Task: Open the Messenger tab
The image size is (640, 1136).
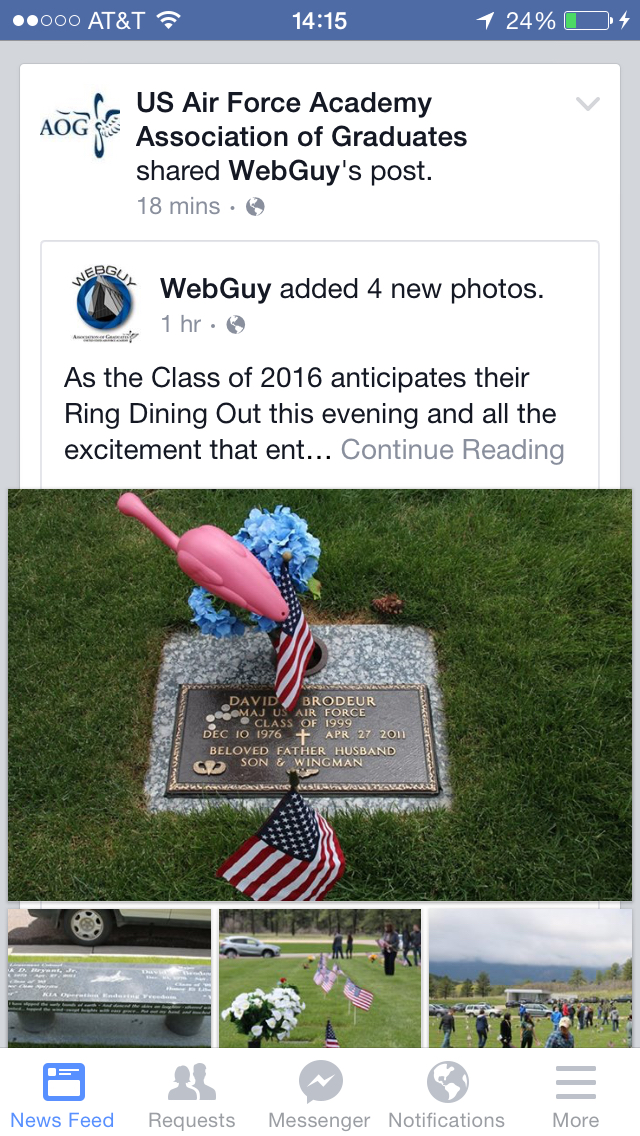Action: [320, 1094]
